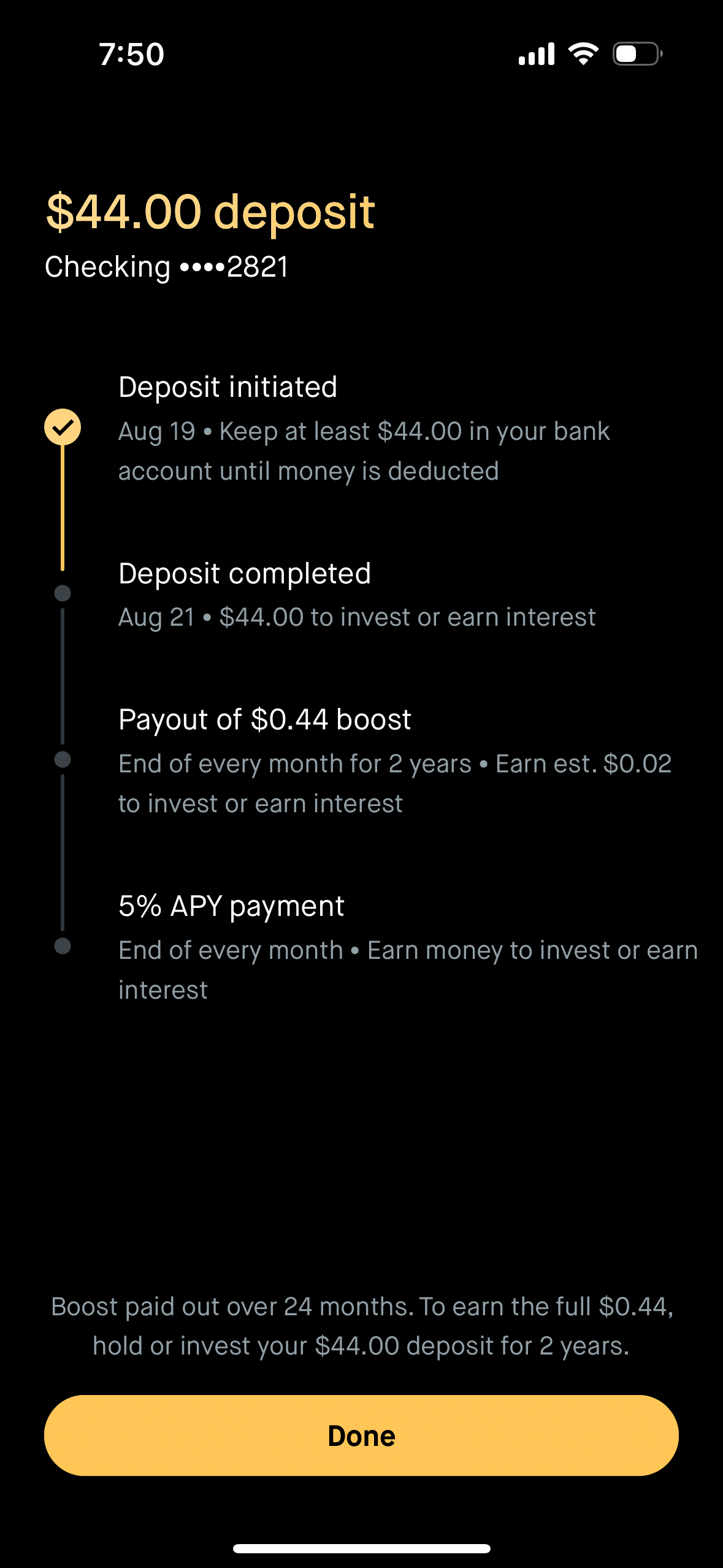Click the completed checkmark on Deposit initiated
The height and width of the screenshot is (1568, 723).
[x=63, y=428]
